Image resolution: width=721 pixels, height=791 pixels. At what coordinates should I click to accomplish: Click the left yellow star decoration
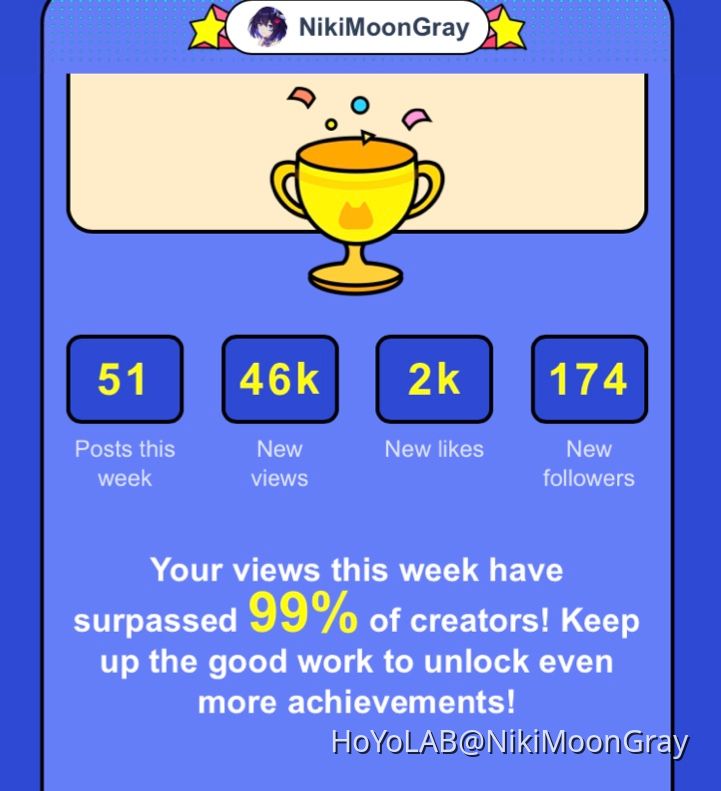click(207, 28)
